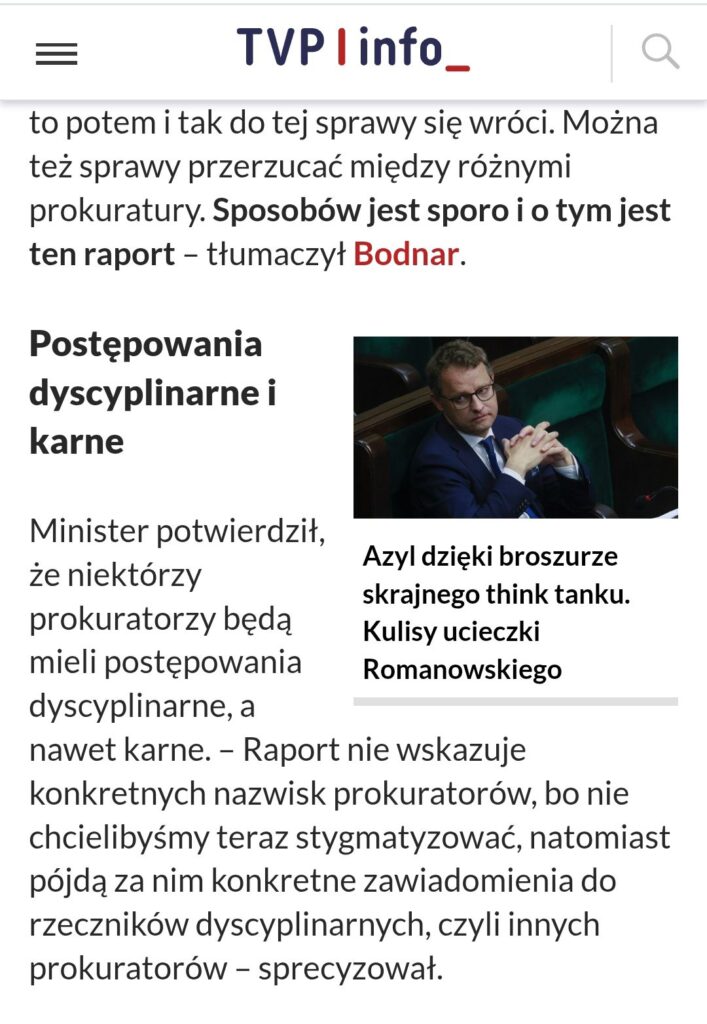
Task: Open the red Bodnar link
Action: (406, 254)
